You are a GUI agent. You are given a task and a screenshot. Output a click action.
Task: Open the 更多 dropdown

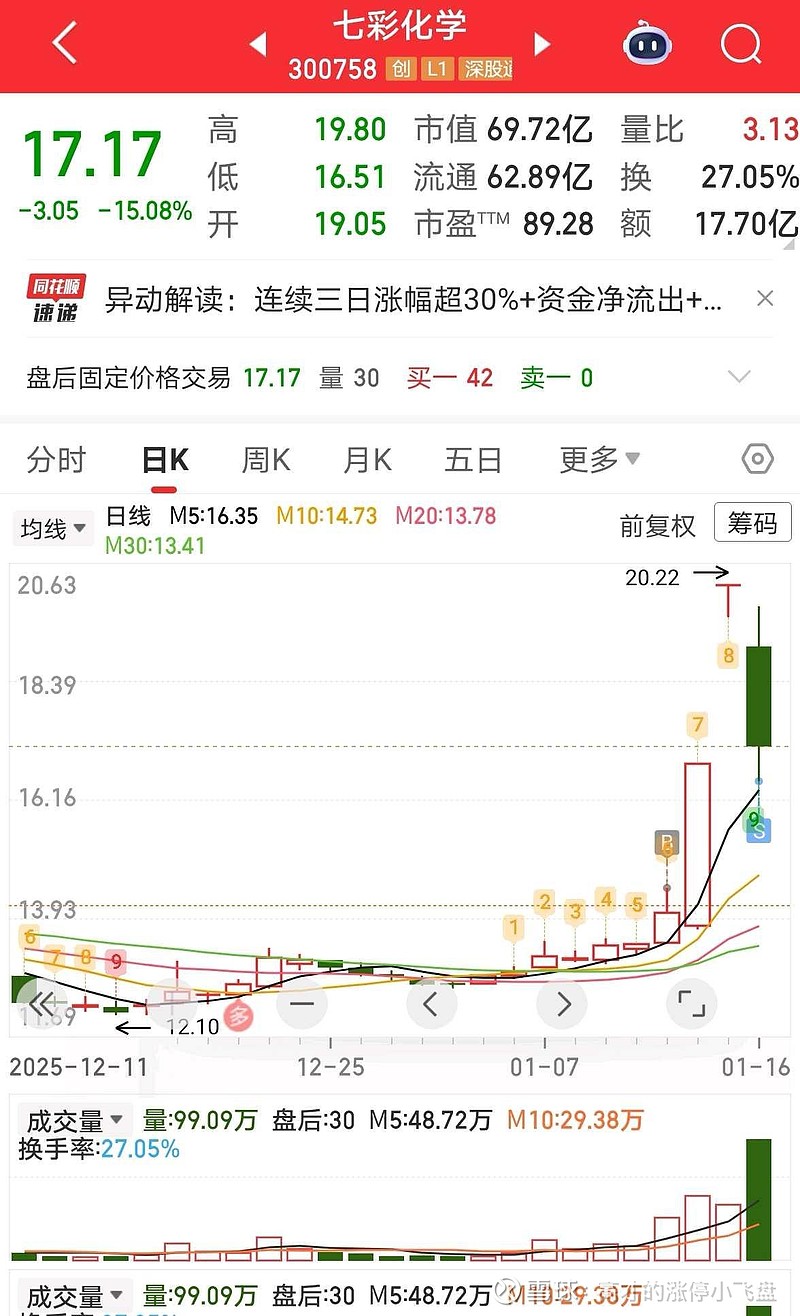597,459
